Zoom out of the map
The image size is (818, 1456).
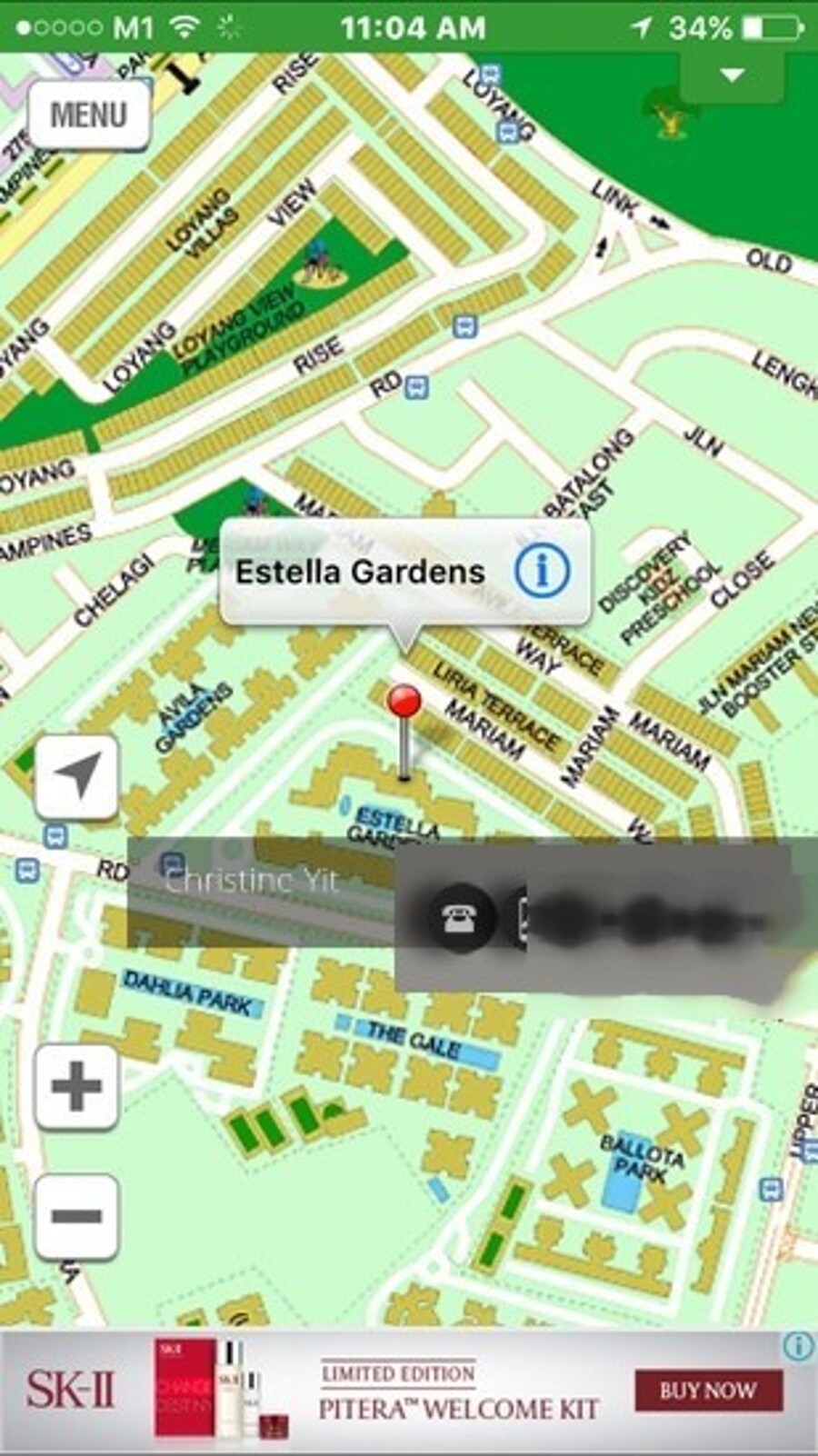point(77,1216)
